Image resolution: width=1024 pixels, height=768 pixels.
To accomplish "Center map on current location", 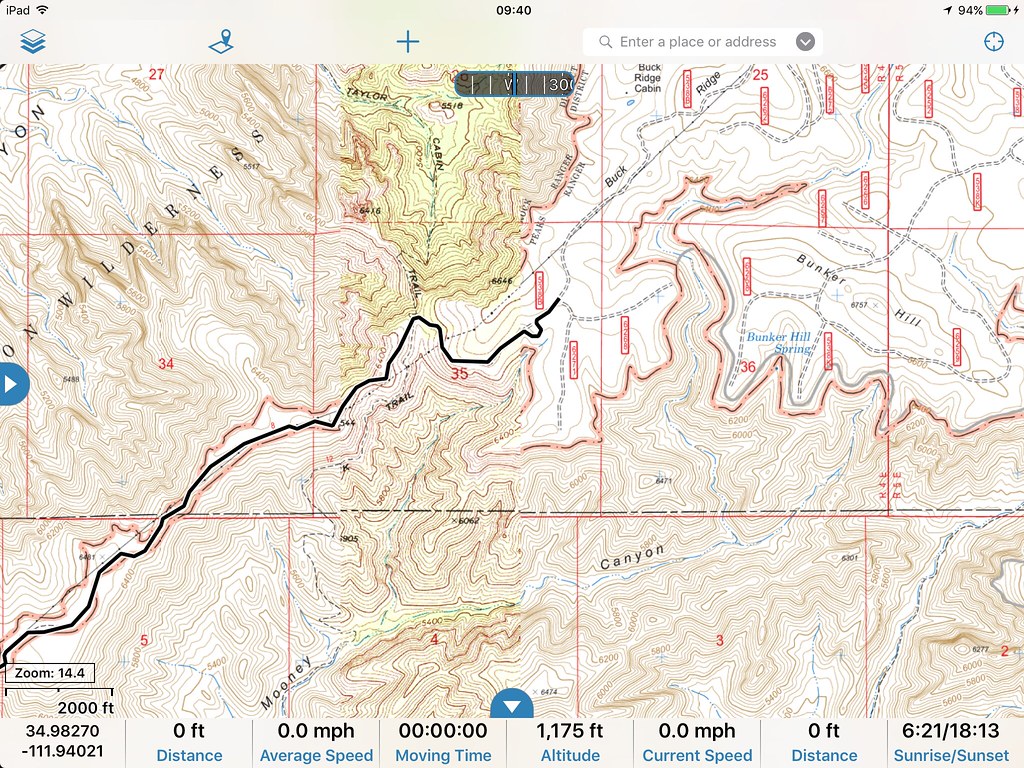I will [x=992, y=42].
